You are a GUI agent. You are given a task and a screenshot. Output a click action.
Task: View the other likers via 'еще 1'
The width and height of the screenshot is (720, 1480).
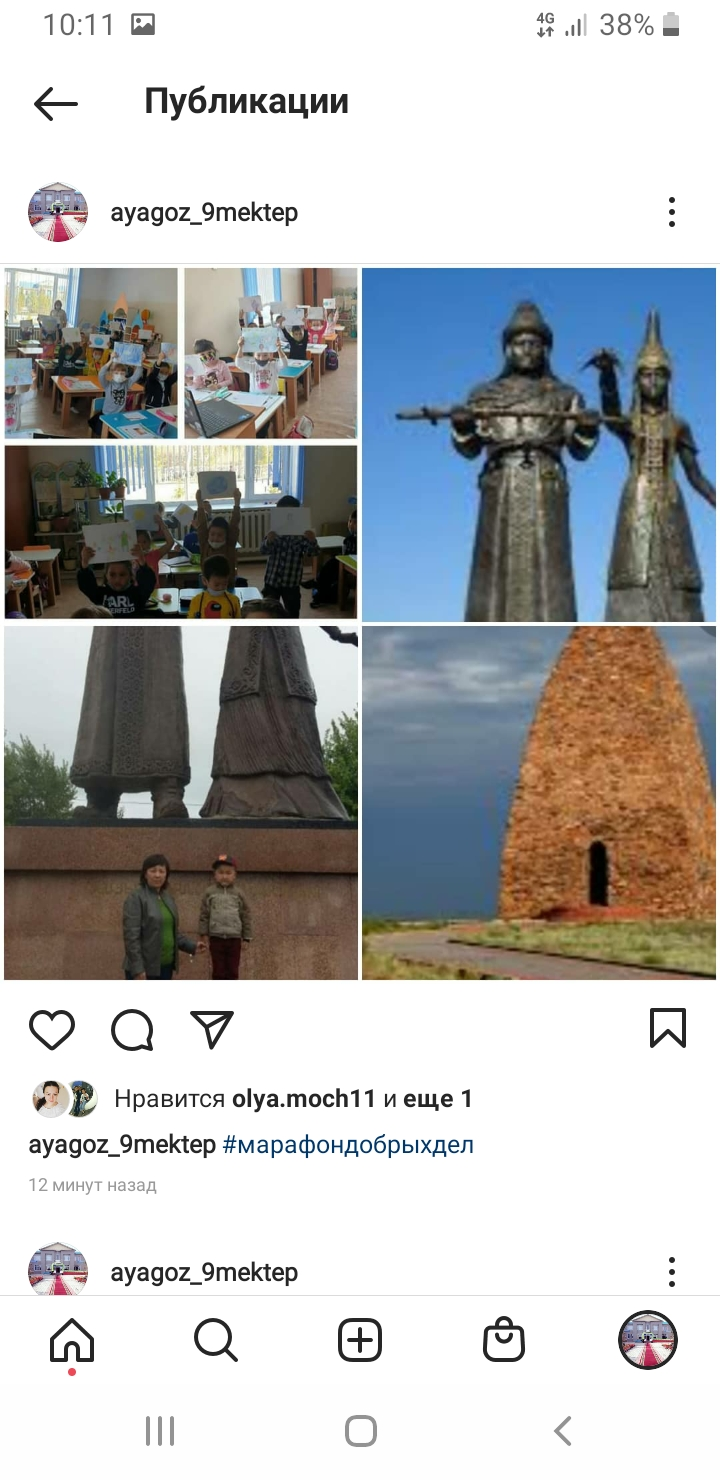click(x=438, y=1099)
